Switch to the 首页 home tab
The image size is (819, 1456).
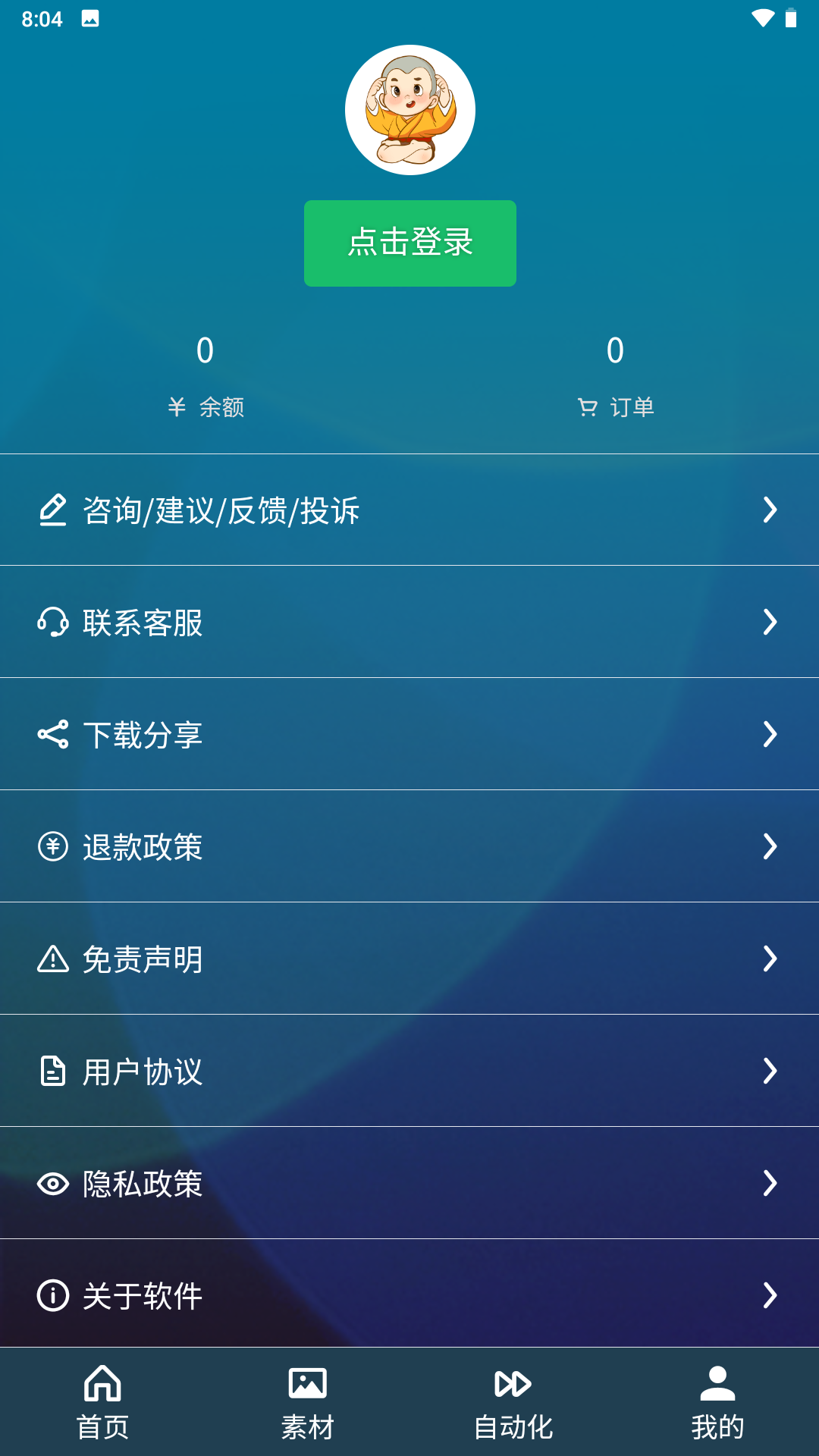coord(102,1403)
